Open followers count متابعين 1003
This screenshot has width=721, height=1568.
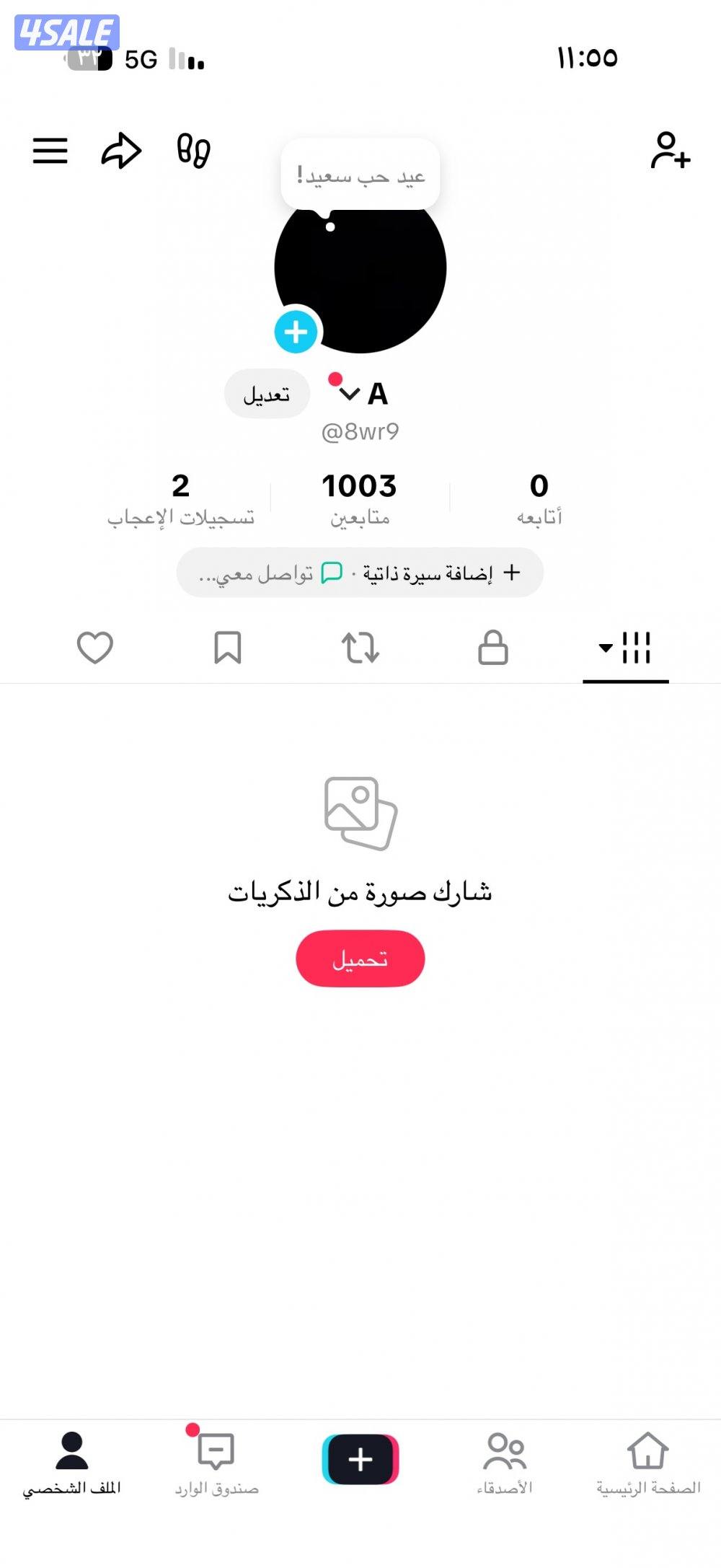click(x=361, y=499)
